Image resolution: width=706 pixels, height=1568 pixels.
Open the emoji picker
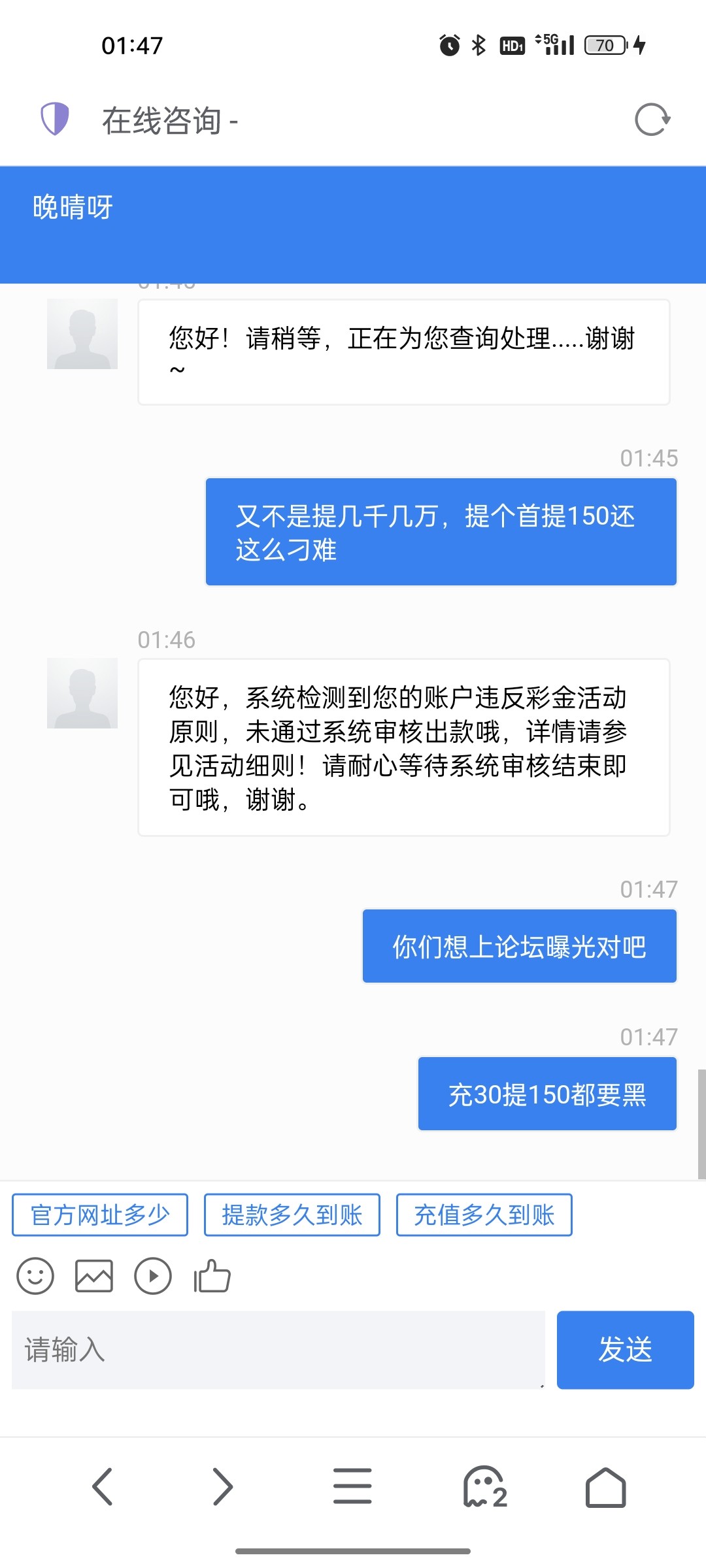(x=35, y=1276)
